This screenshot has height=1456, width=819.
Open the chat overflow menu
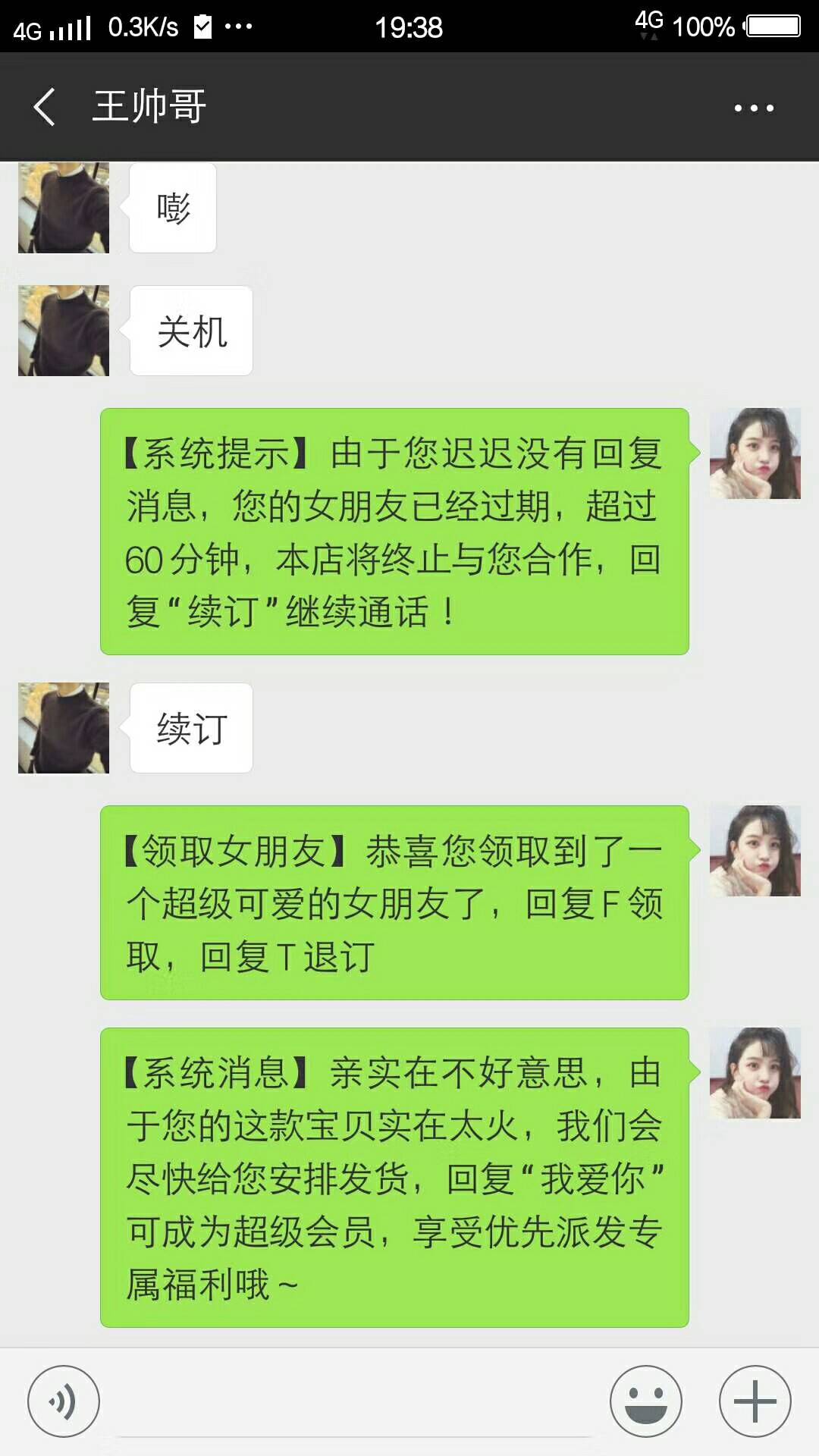point(754,108)
